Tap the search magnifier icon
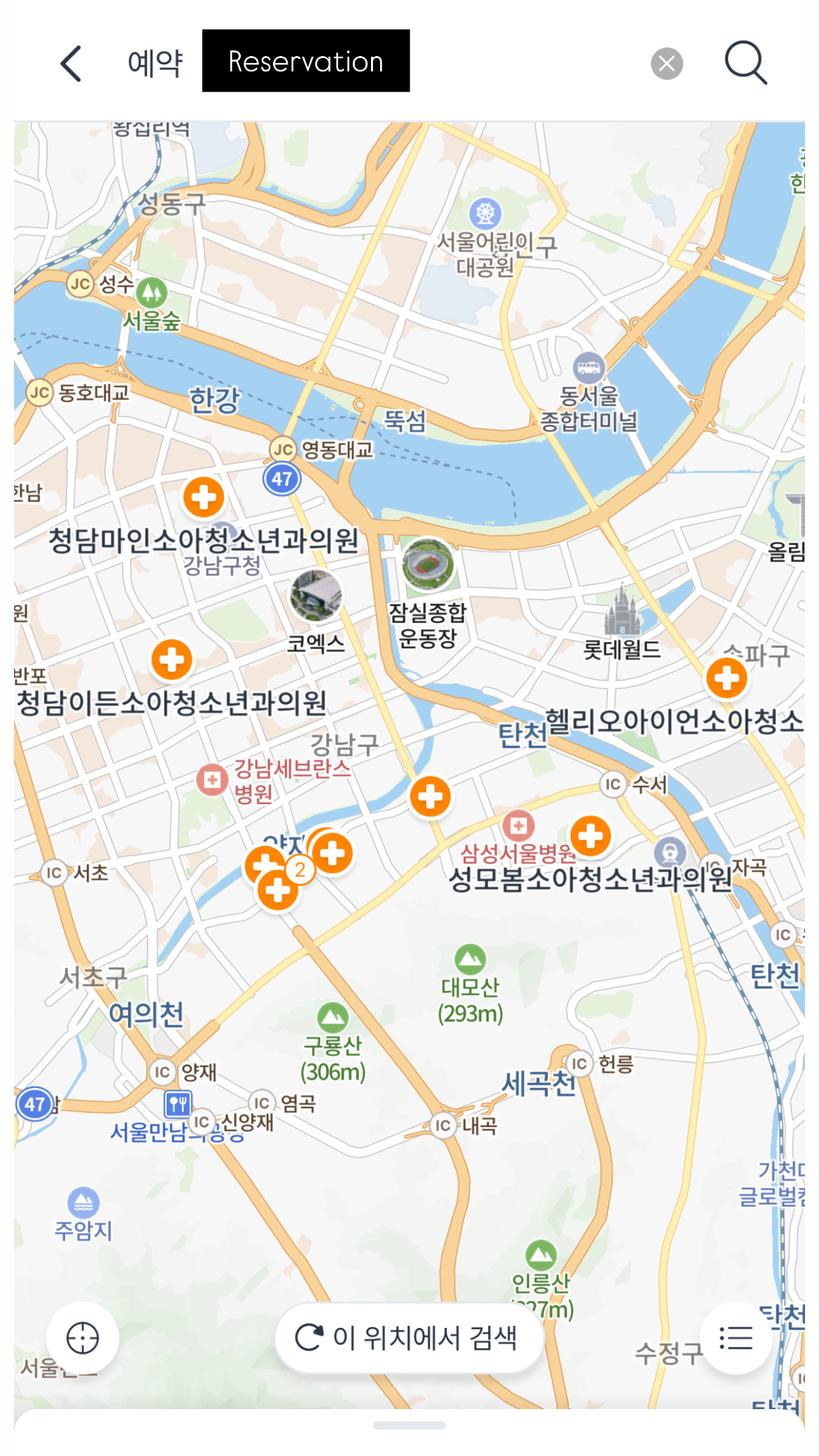This screenshot has width=819, height=1456. pyautogui.click(x=745, y=63)
